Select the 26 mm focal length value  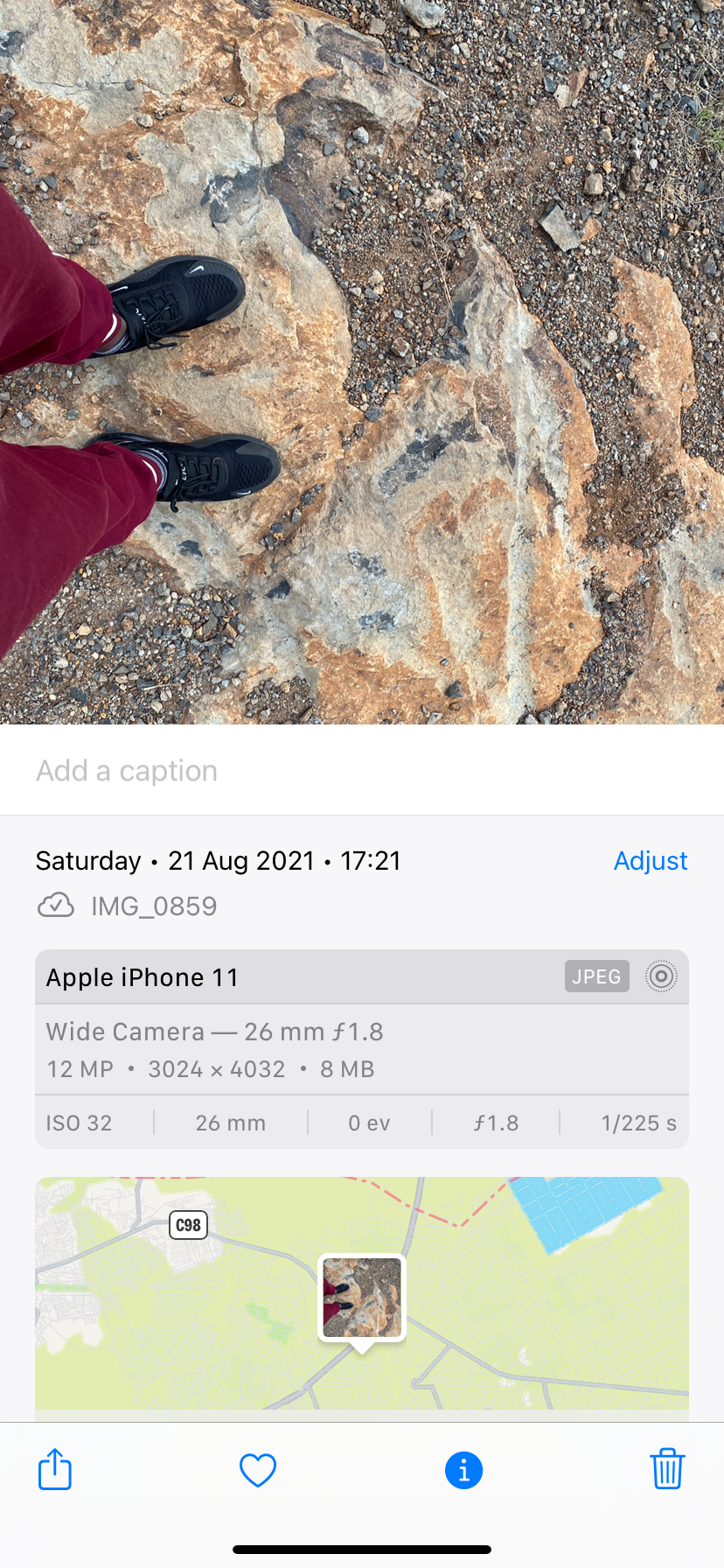(x=230, y=1123)
